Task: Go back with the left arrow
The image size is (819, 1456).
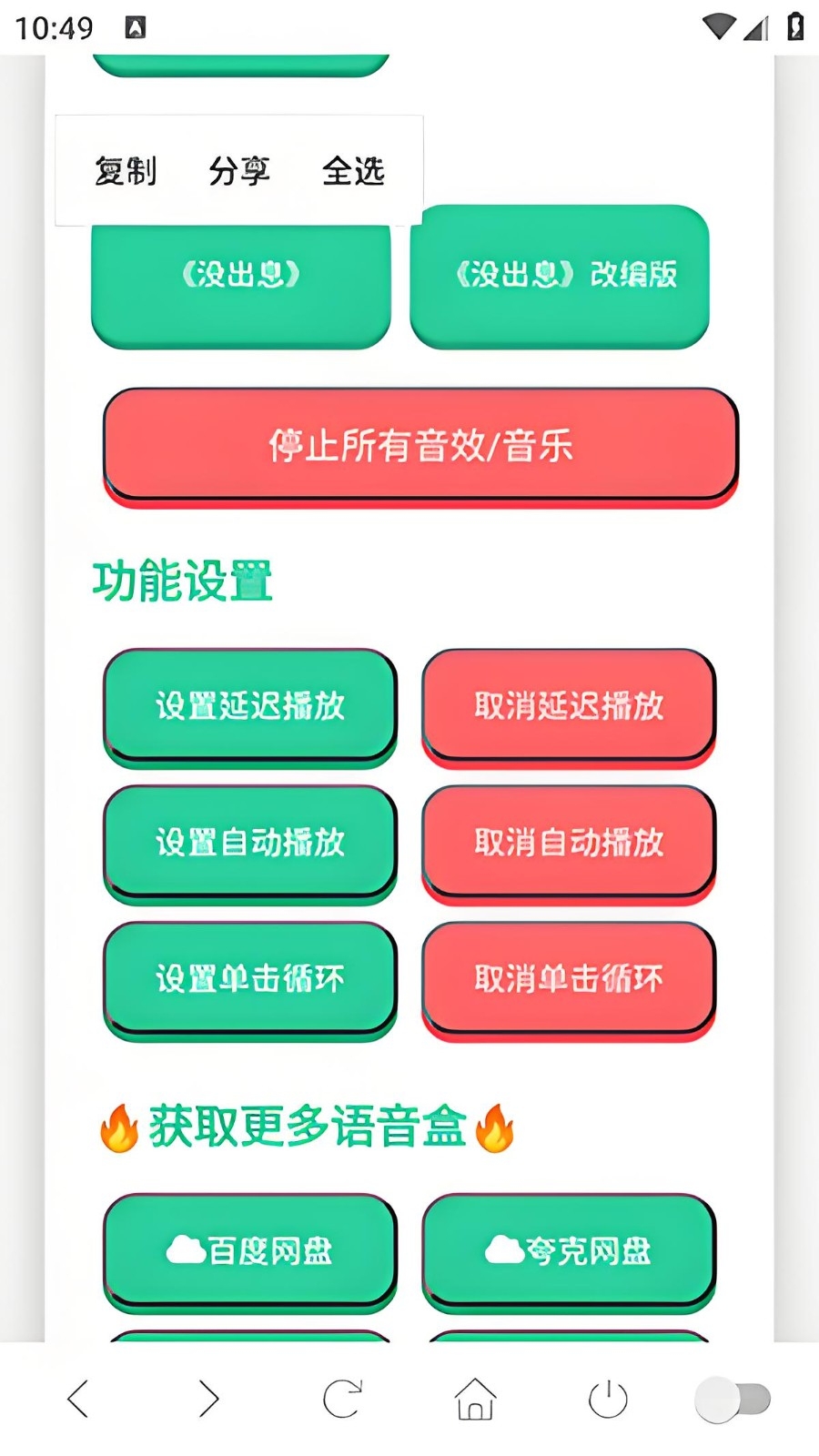Action: (x=78, y=1399)
